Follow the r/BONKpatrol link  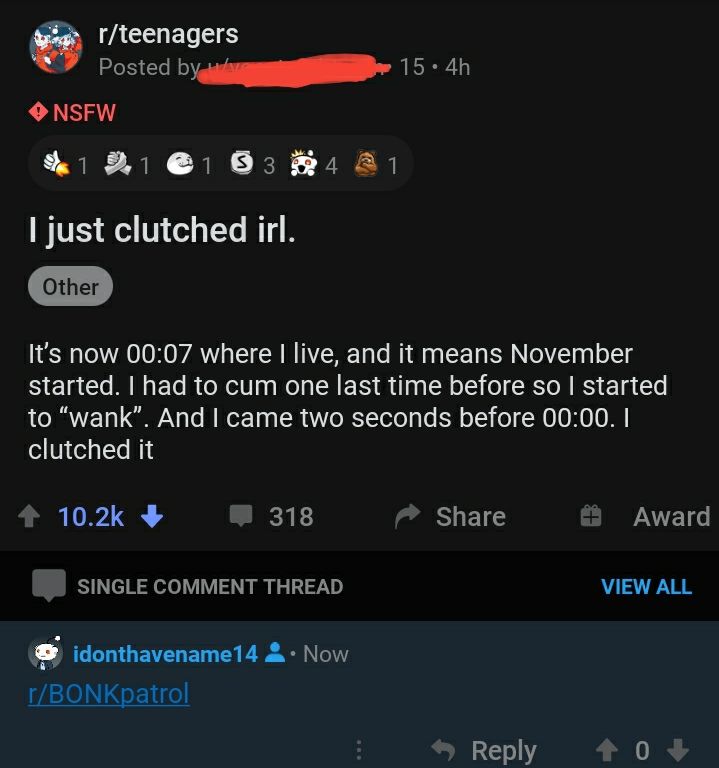(108, 693)
